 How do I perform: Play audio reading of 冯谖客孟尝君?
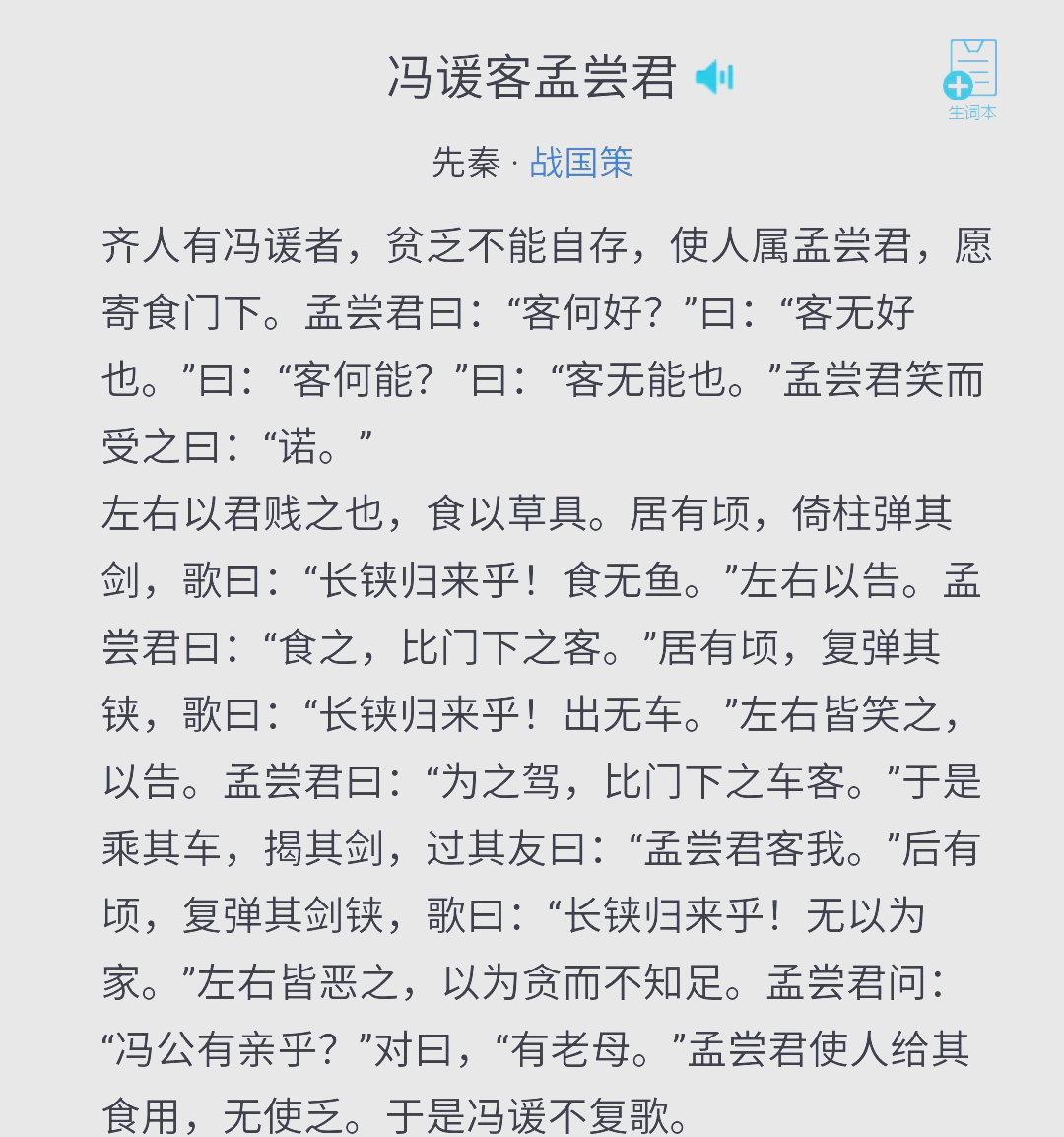714,77
